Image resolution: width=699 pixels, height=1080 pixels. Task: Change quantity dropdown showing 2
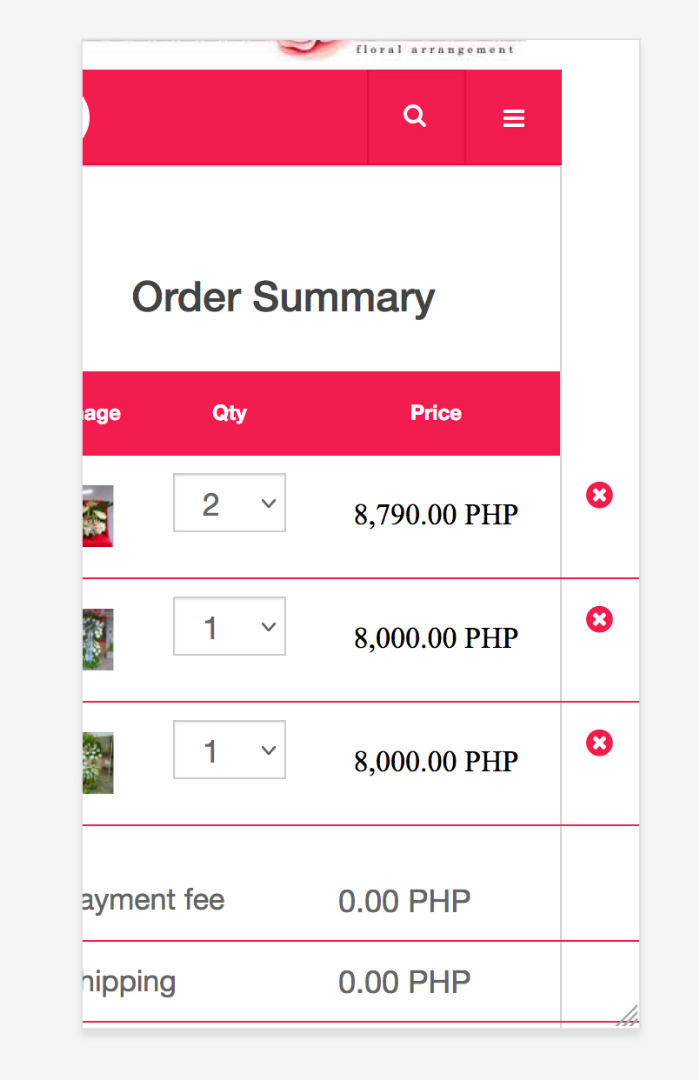(x=230, y=503)
